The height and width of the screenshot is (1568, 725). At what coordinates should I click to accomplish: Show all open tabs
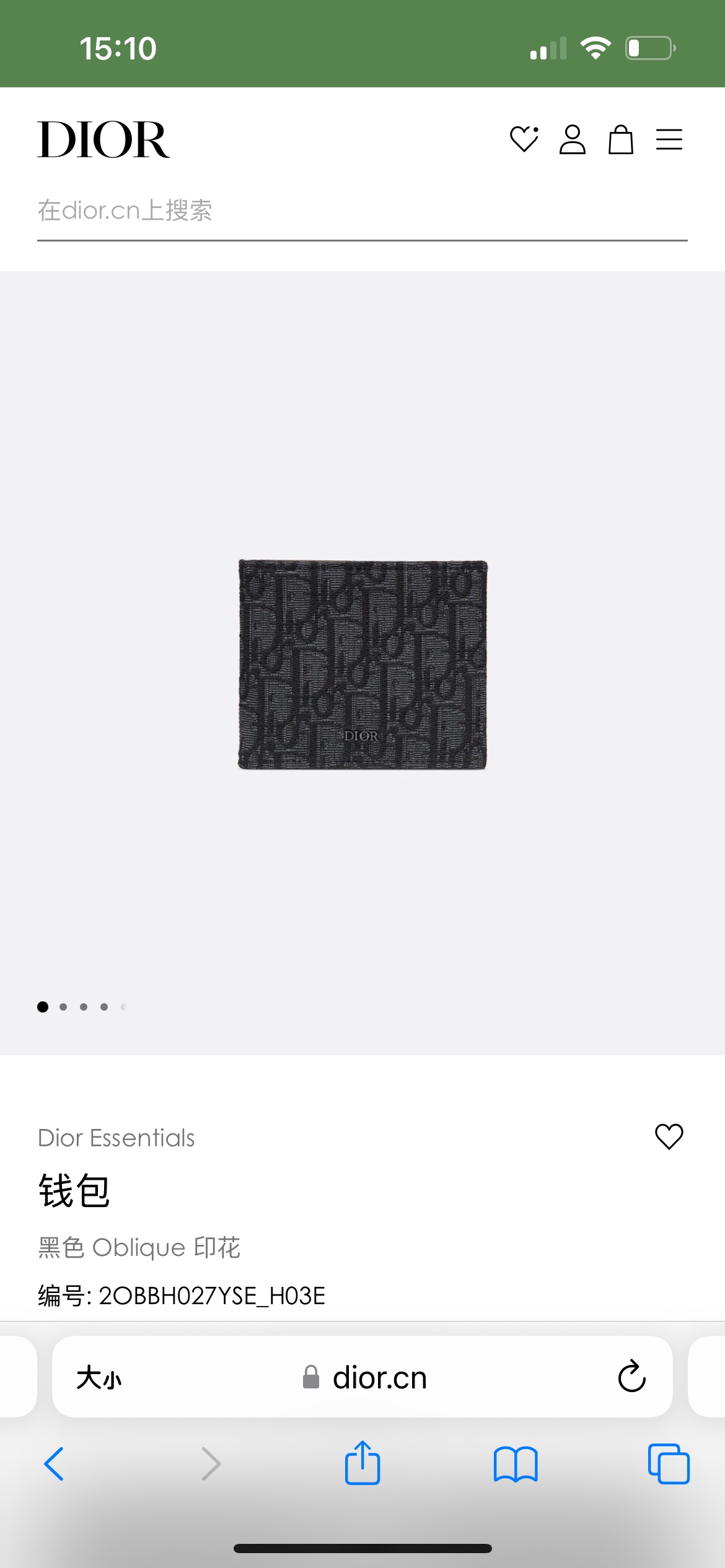(x=668, y=1464)
